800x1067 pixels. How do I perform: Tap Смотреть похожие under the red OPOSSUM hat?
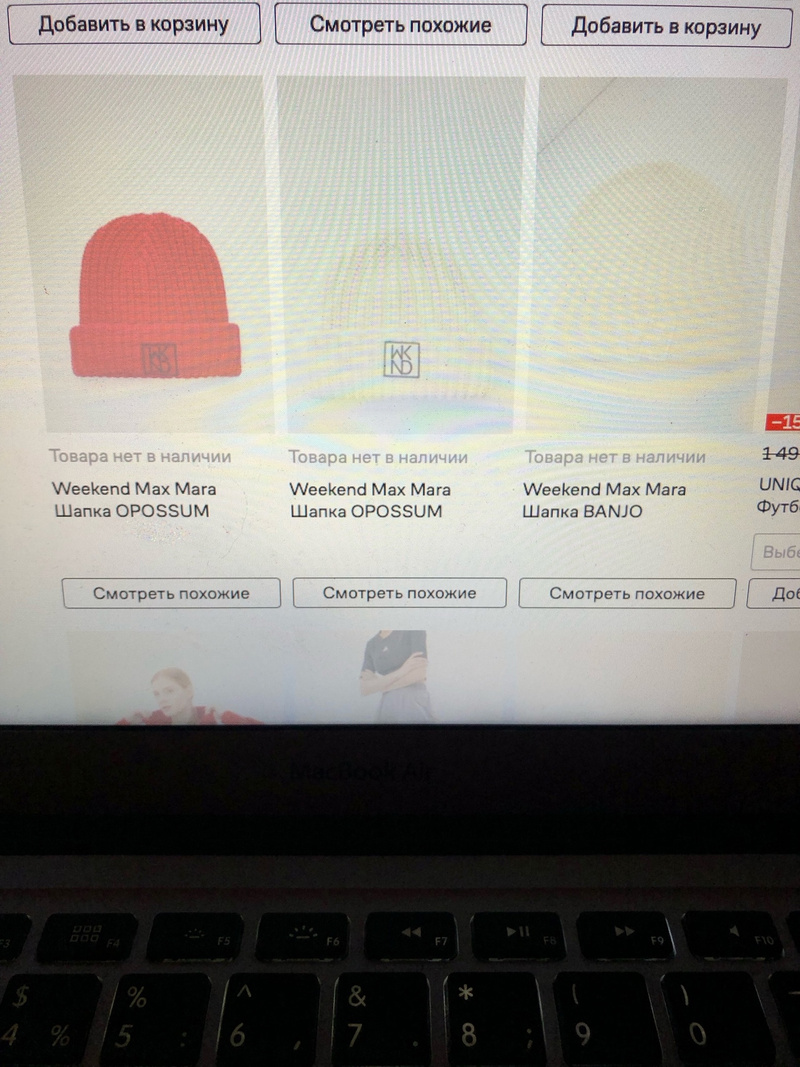[171, 593]
